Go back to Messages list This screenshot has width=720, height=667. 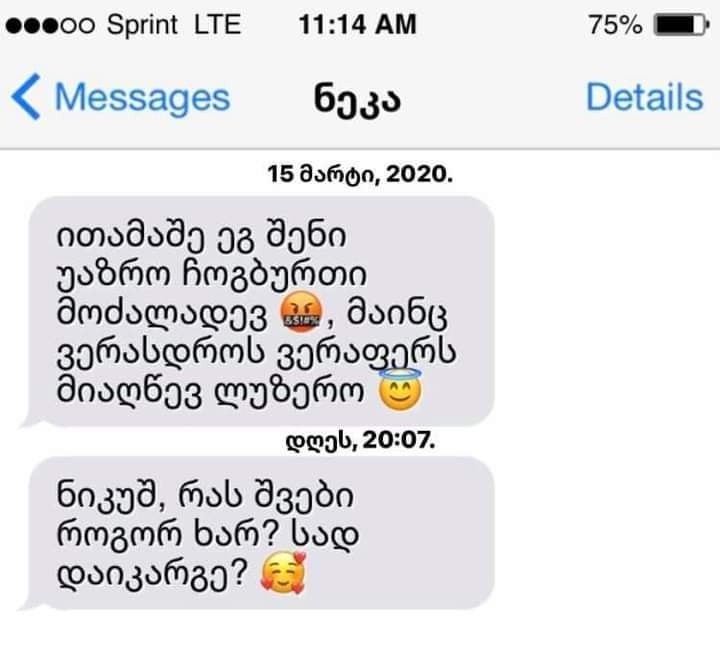point(120,98)
